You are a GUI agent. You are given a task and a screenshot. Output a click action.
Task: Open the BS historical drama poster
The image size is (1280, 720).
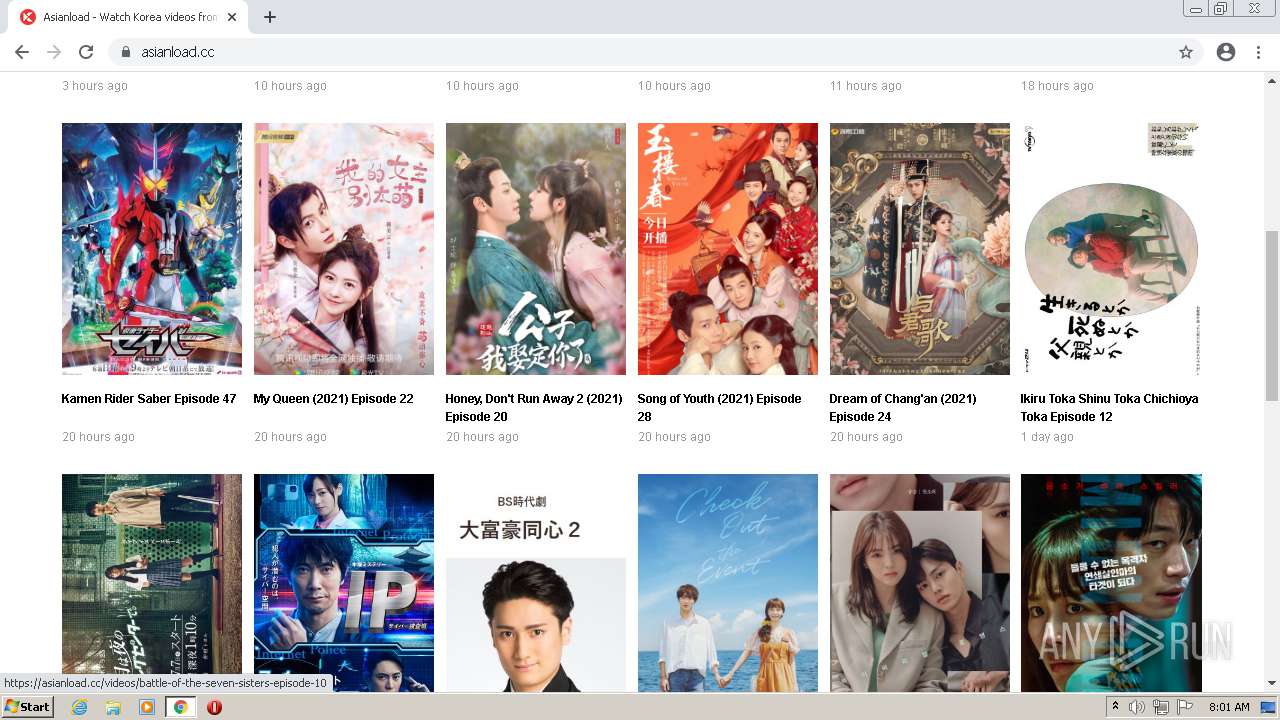pyautogui.click(x=536, y=583)
